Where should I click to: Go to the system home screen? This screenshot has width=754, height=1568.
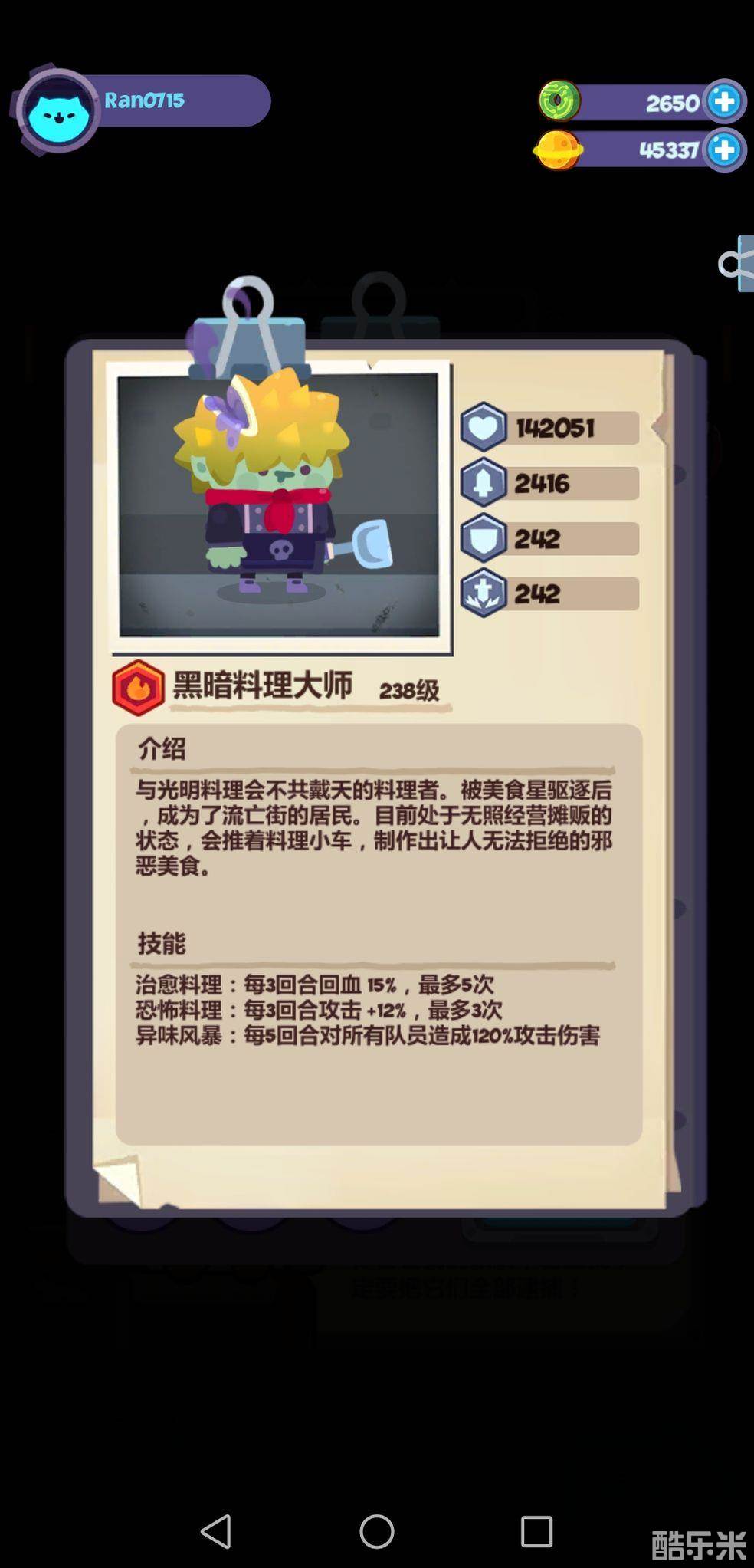(x=377, y=1531)
